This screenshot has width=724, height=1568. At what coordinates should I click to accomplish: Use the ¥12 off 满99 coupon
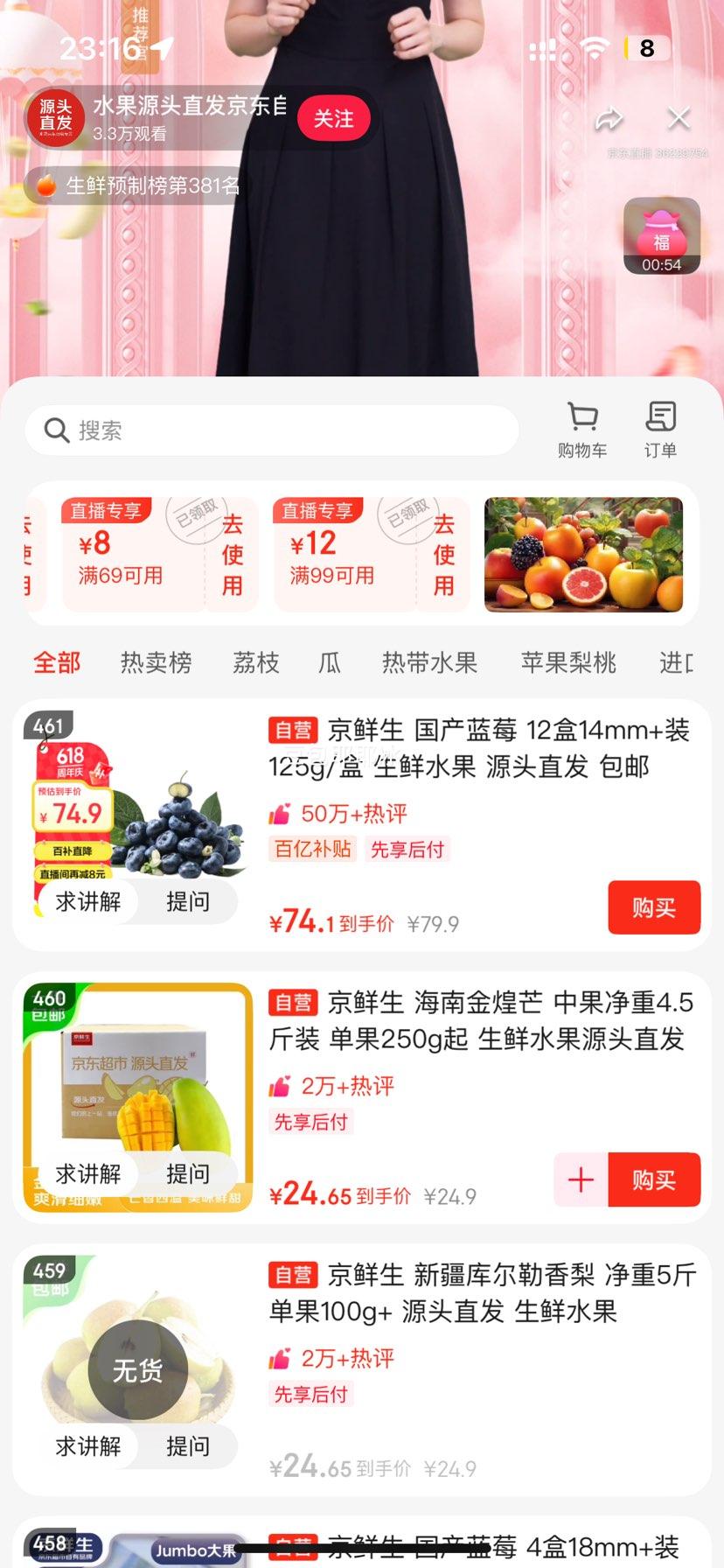[443, 555]
